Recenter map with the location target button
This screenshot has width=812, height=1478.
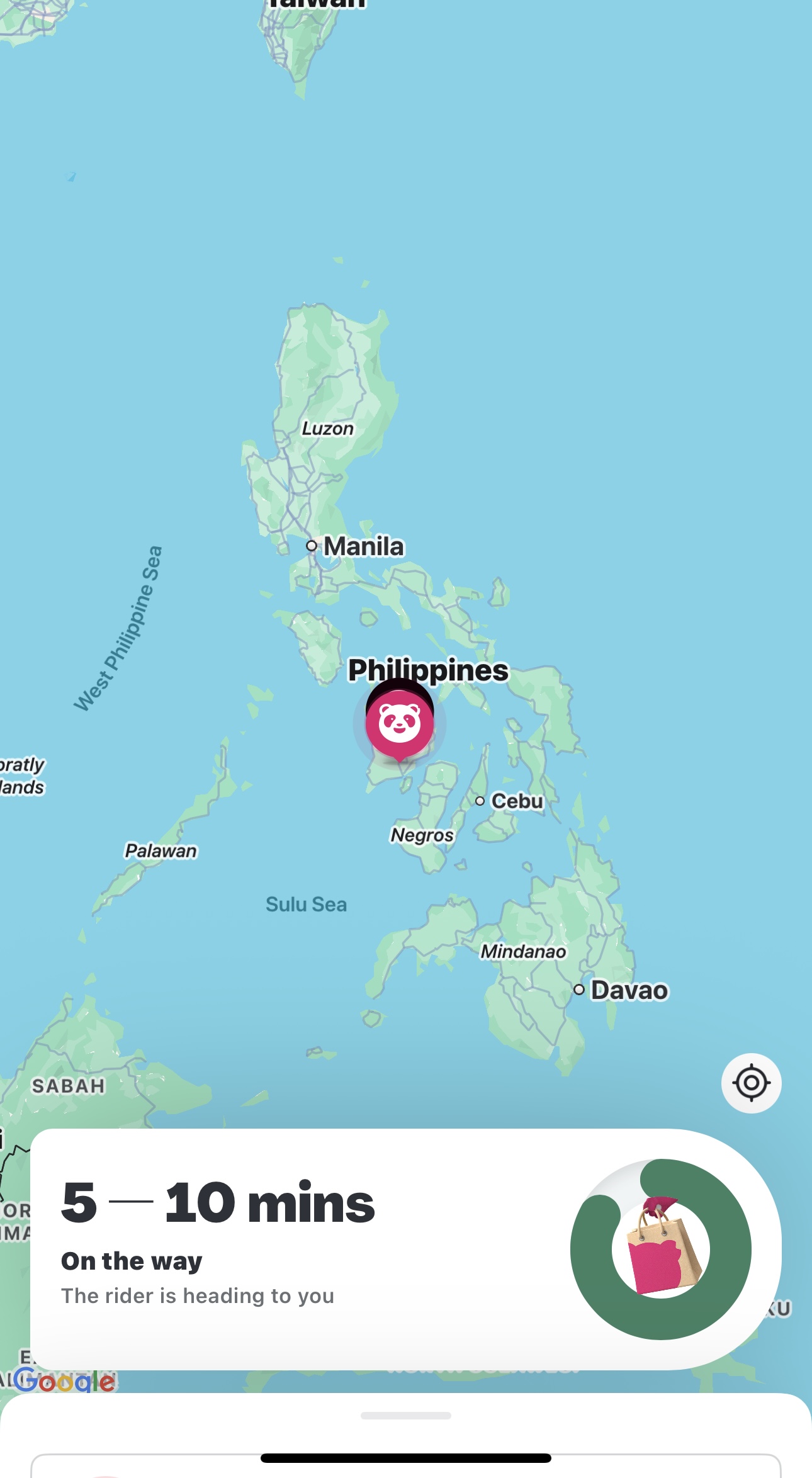pos(751,1083)
